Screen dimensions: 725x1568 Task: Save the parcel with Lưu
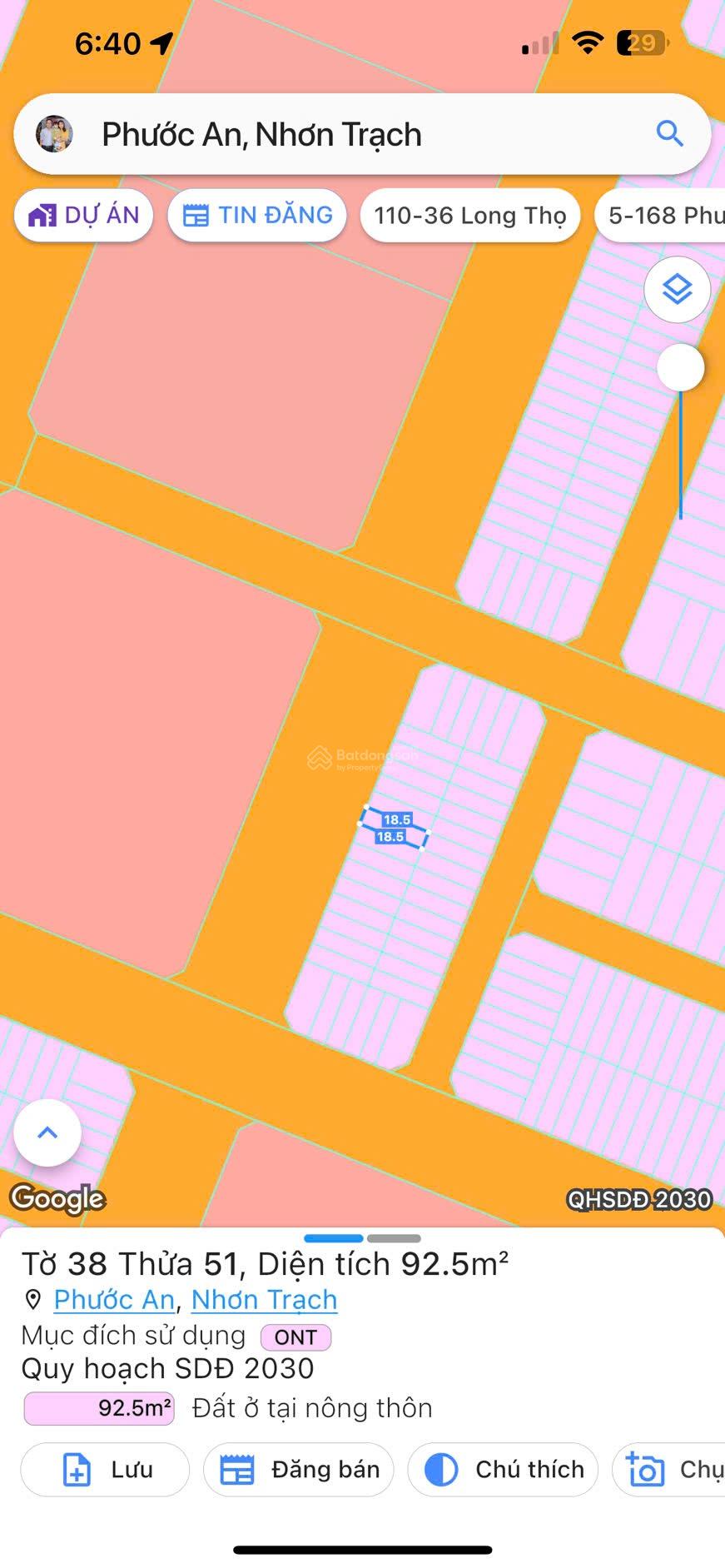point(105,1469)
